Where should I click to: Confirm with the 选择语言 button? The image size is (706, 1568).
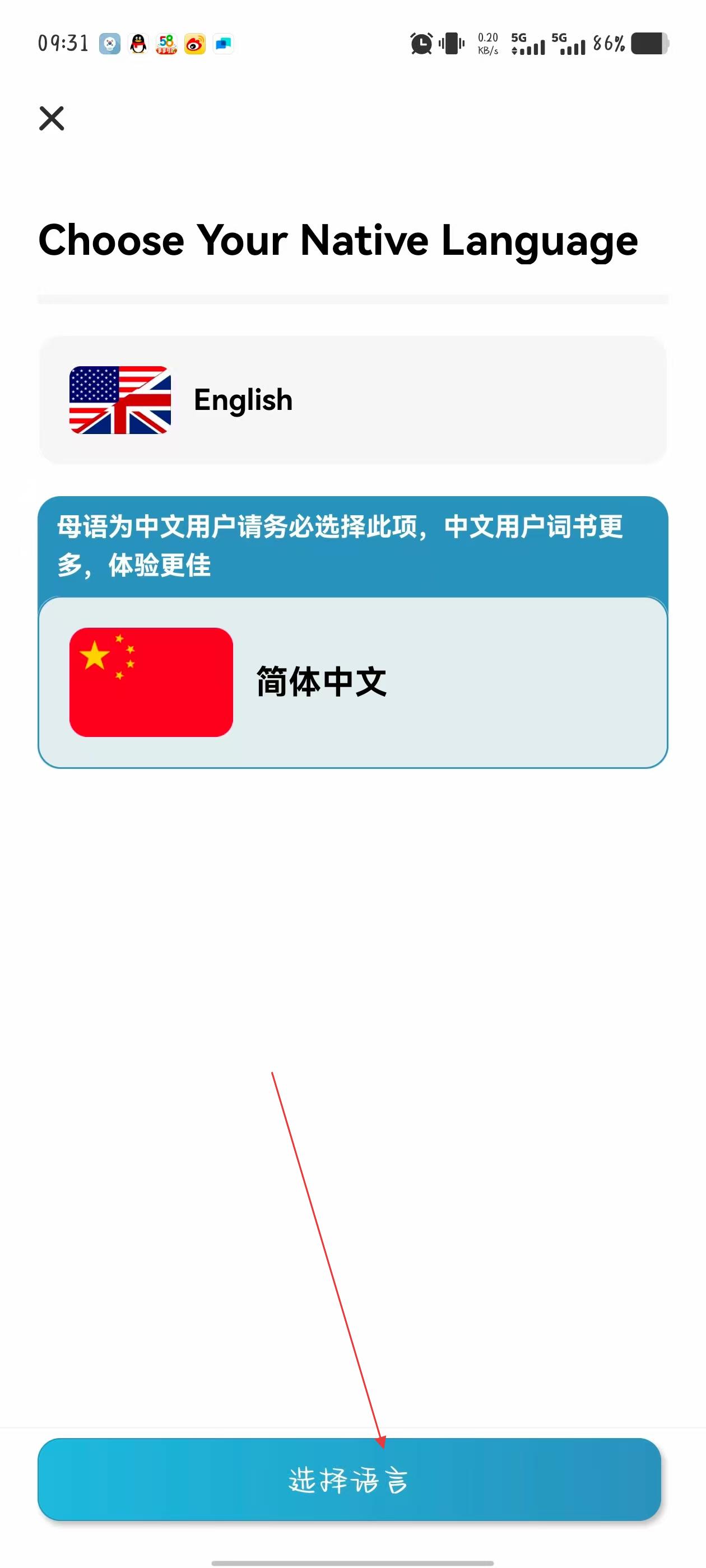(349, 1480)
